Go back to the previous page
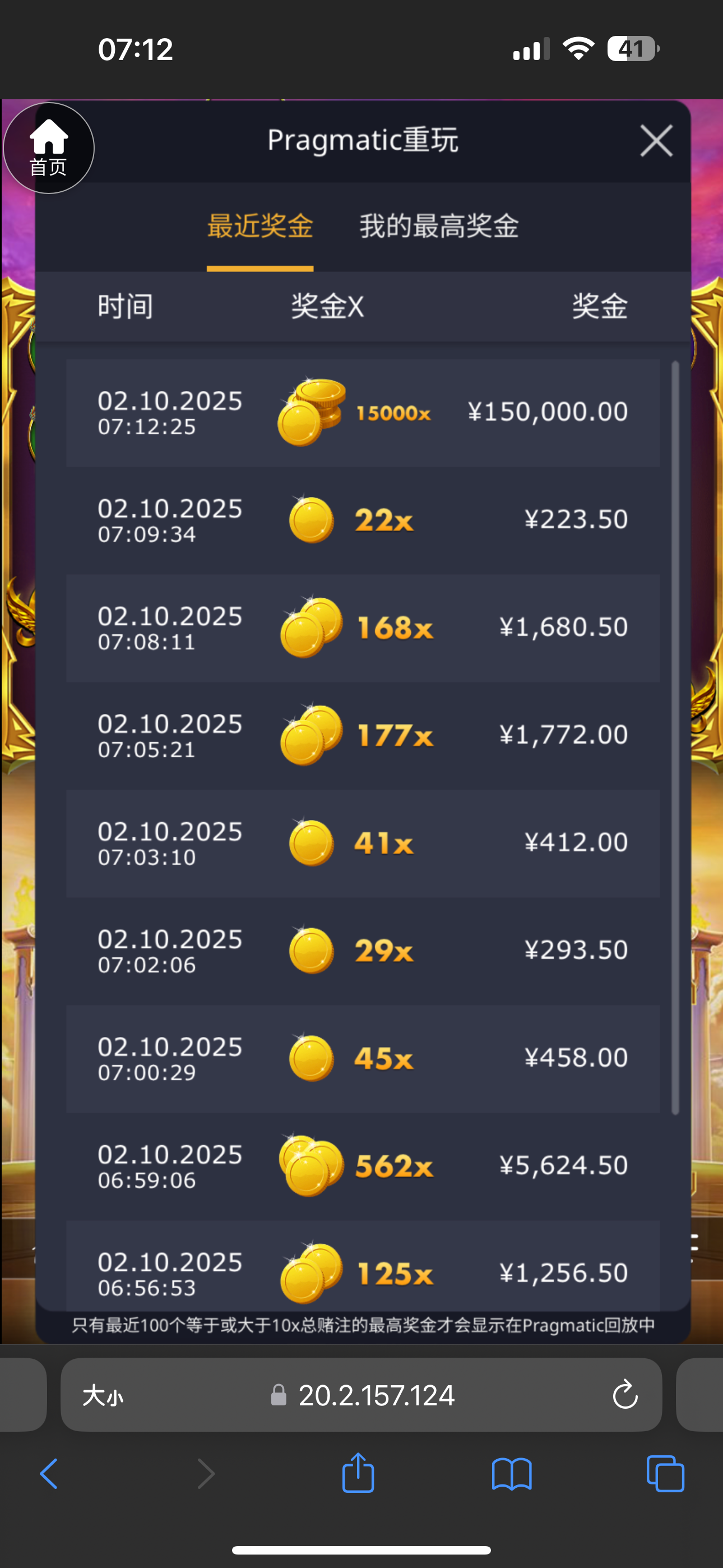The image size is (723, 1568). point(49,1474)
